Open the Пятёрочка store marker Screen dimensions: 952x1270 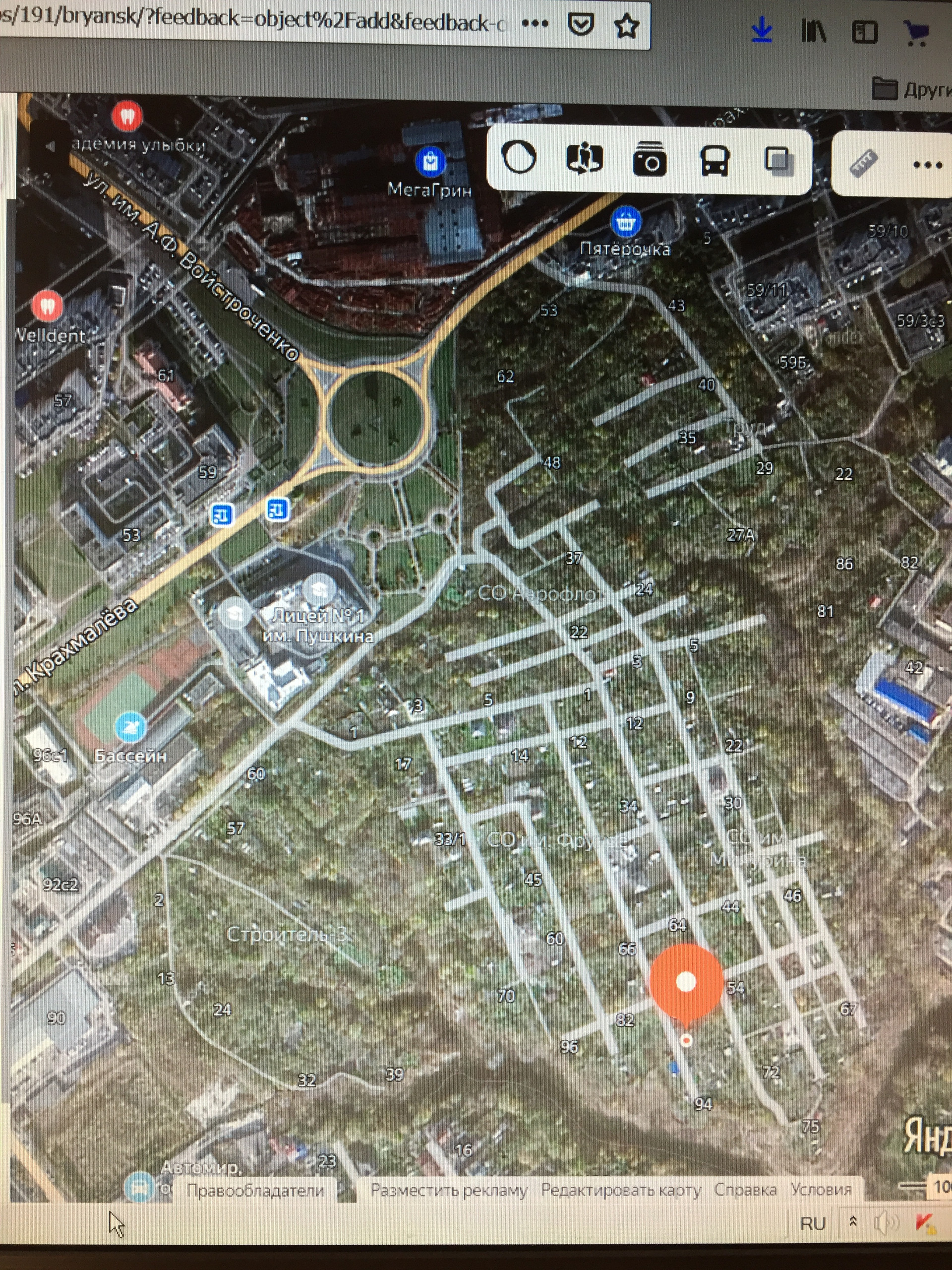(625, 223)
